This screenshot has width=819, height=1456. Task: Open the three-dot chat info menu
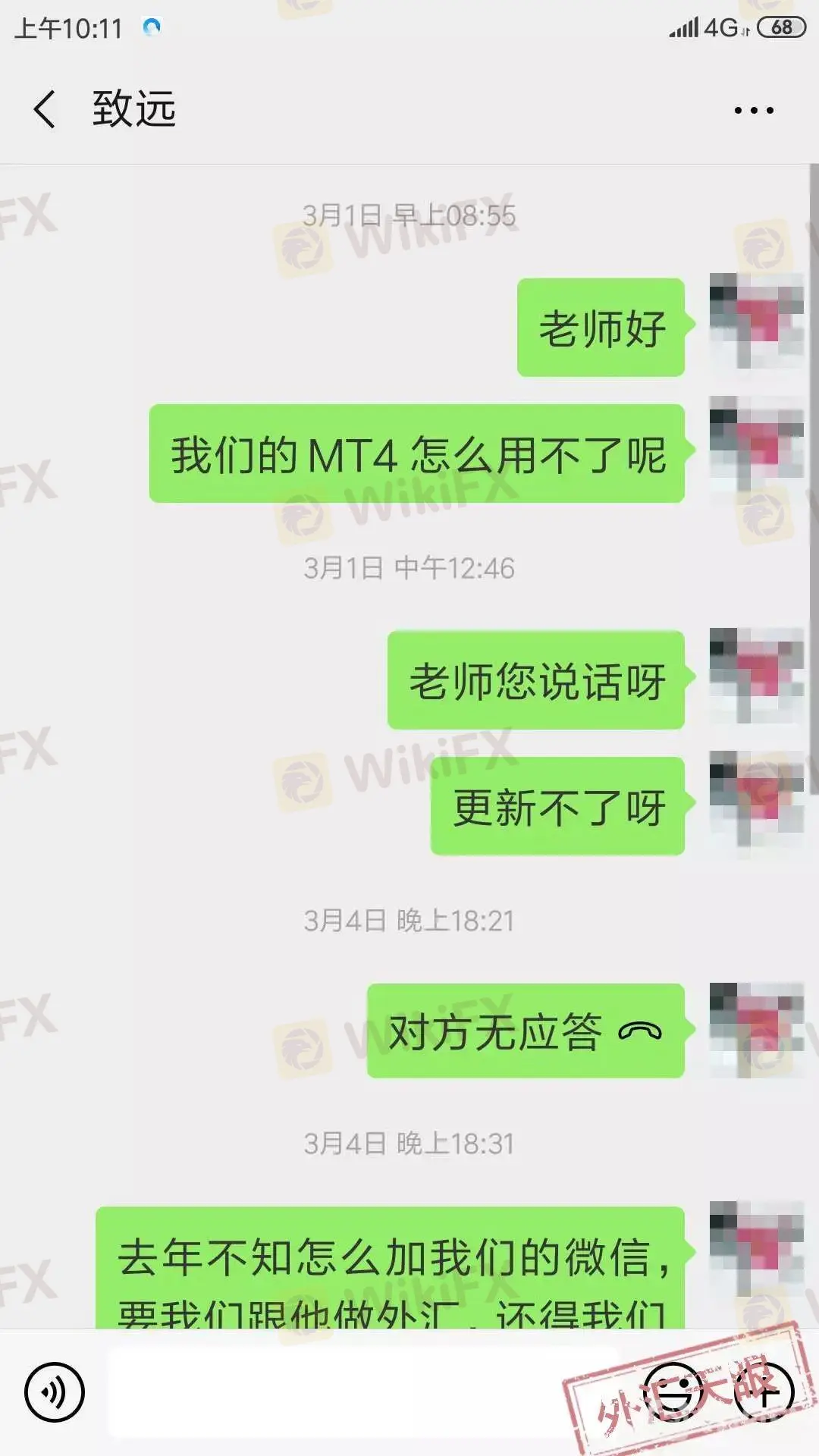[754, 111]
